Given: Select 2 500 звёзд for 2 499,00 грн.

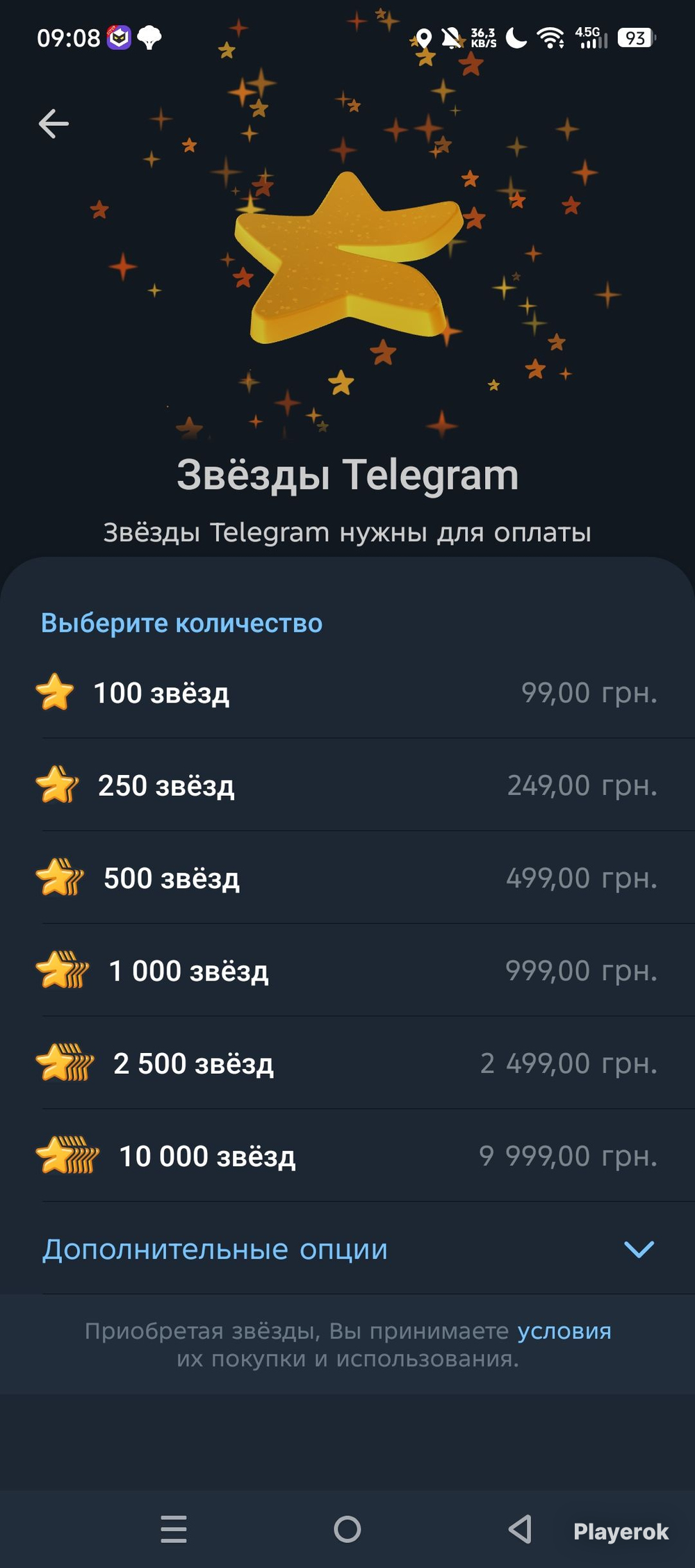Looking at the screenshot, I should pyautogui.click(x=347, y=1062).
